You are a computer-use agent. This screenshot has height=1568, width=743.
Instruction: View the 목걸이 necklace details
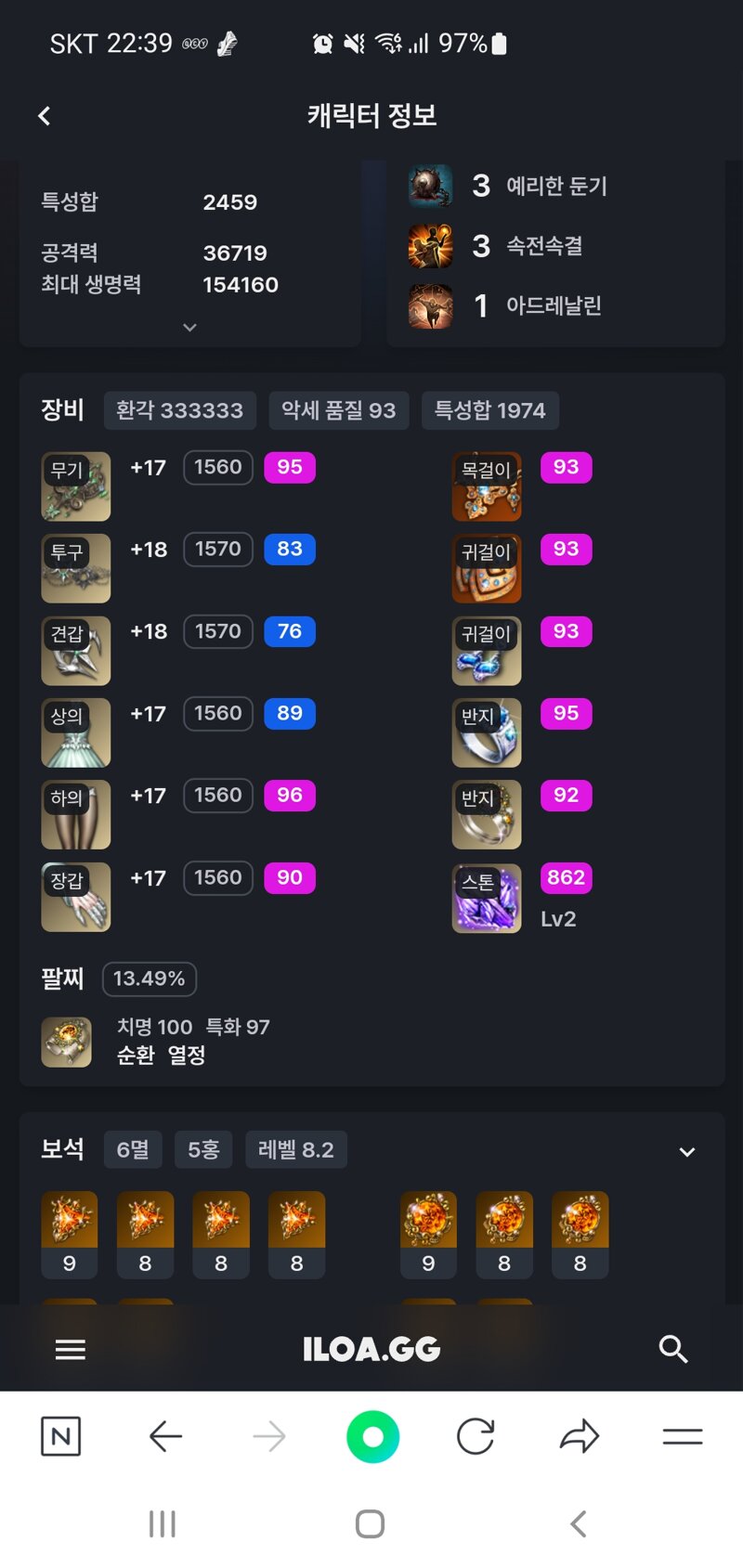tap(487, 486)
